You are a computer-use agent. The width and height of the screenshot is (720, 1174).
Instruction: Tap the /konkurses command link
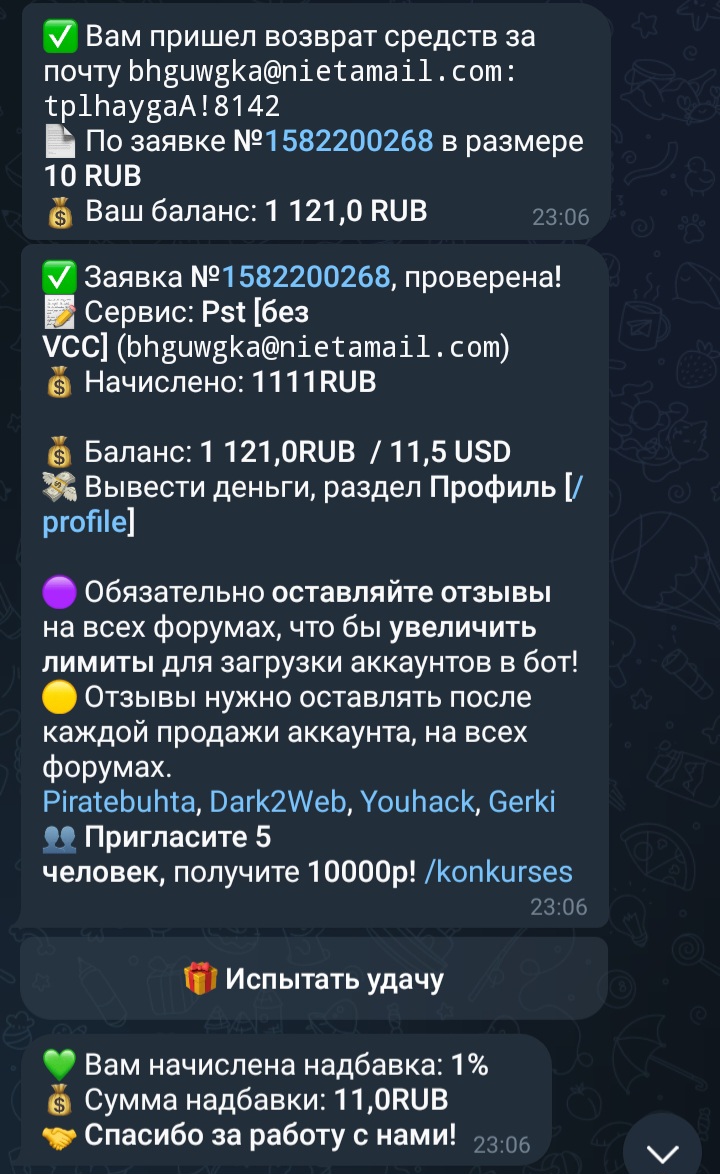(498, 871)
